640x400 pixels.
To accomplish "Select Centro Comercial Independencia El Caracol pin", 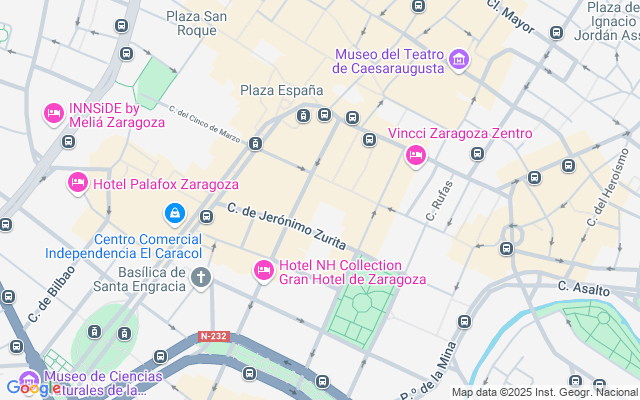I will (175, 214).
